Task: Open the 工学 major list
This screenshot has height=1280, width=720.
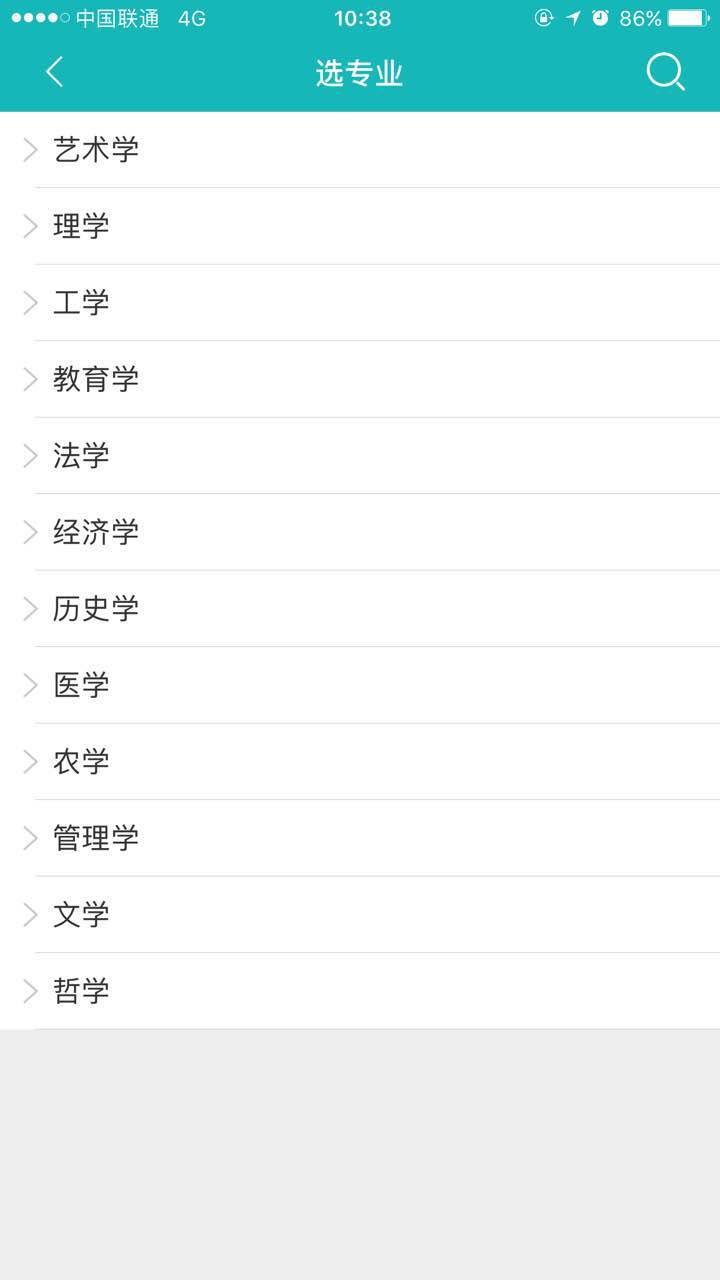Action: click(x=80, y=303)
